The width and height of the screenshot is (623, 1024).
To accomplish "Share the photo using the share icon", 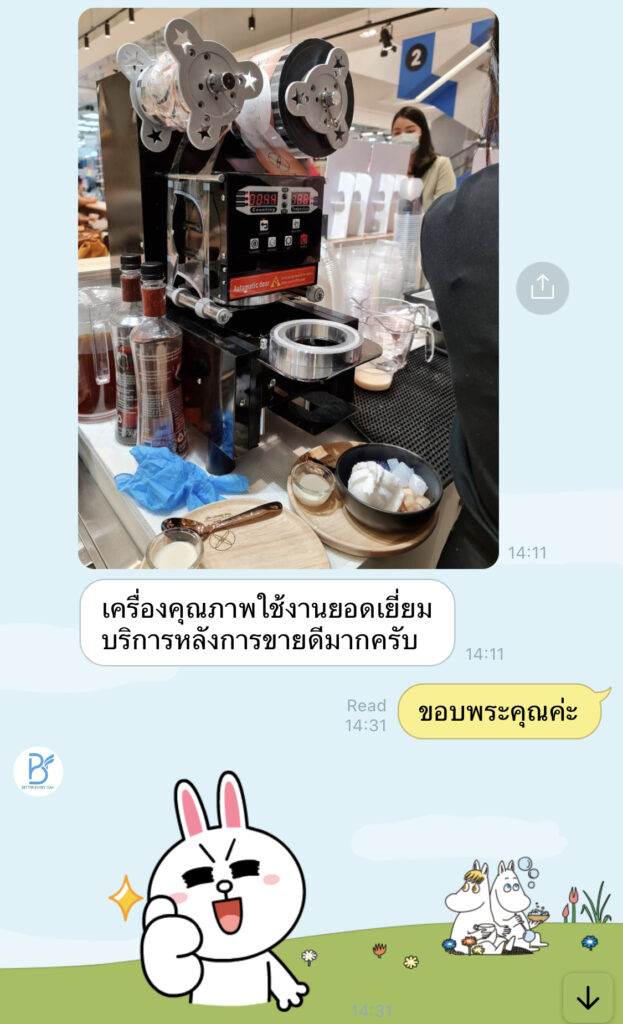I will 542,288.
